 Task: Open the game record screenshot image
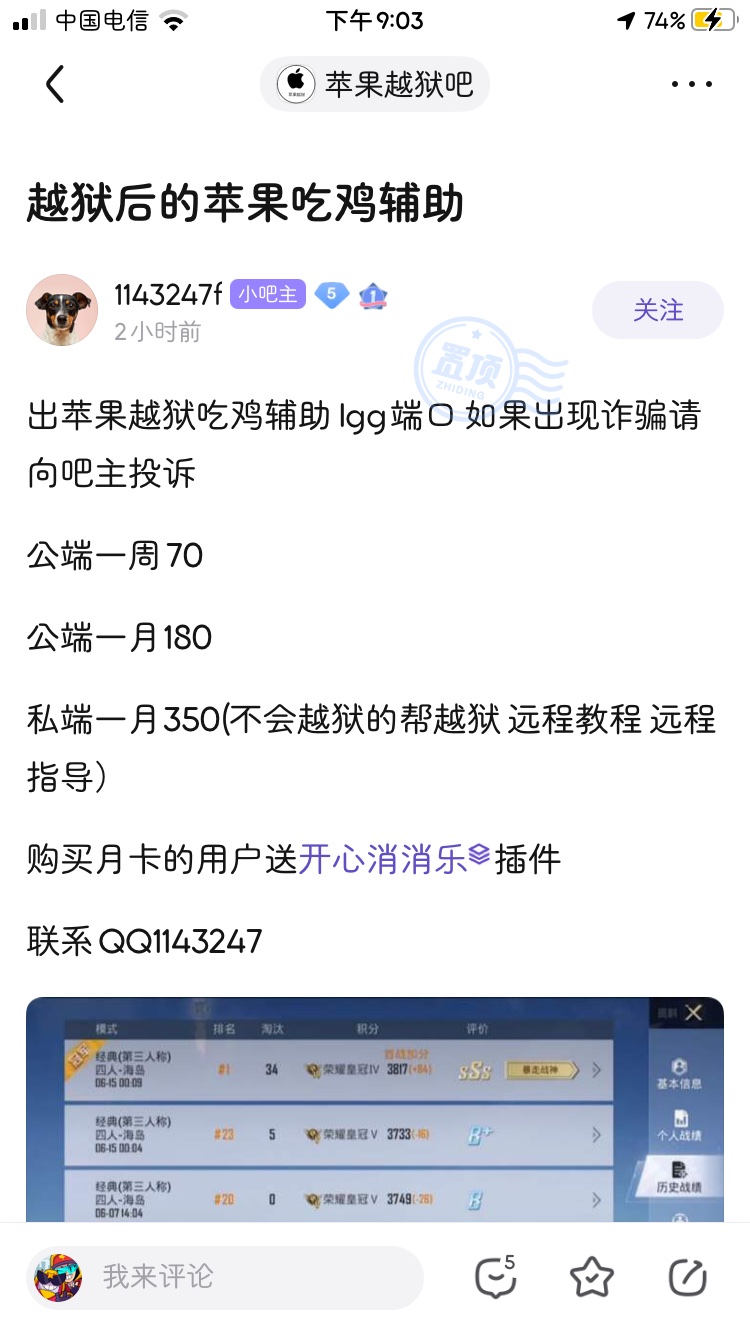(375, 1108)
